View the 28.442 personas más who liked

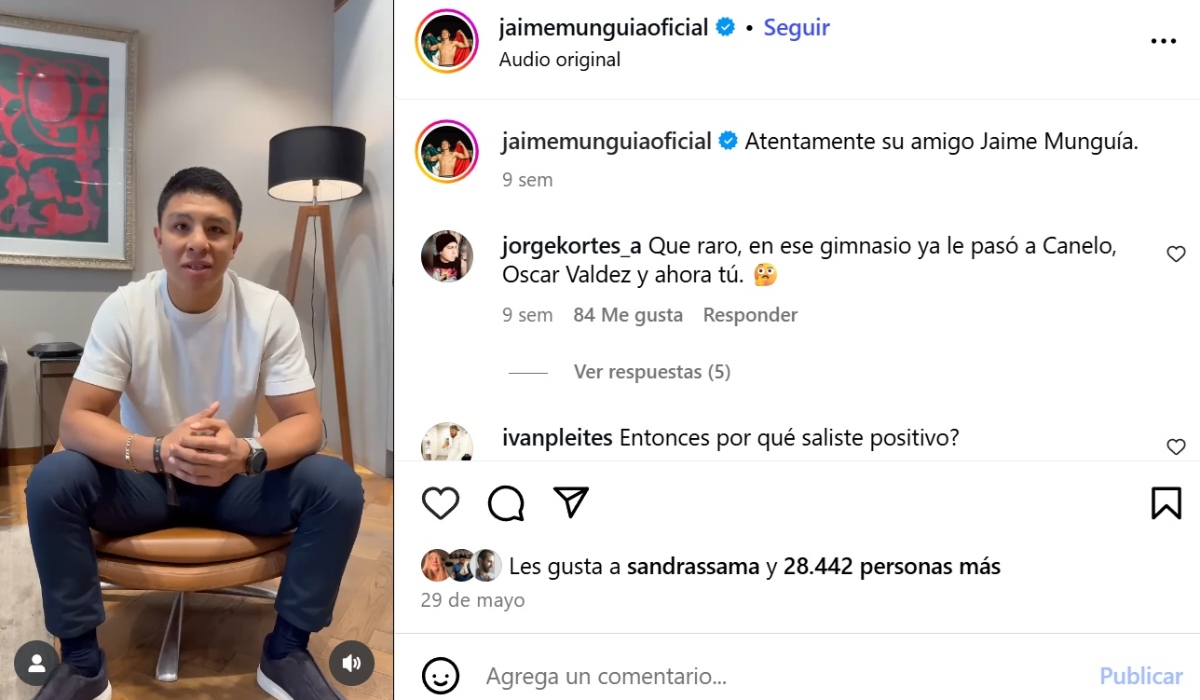tap(891, 567)
